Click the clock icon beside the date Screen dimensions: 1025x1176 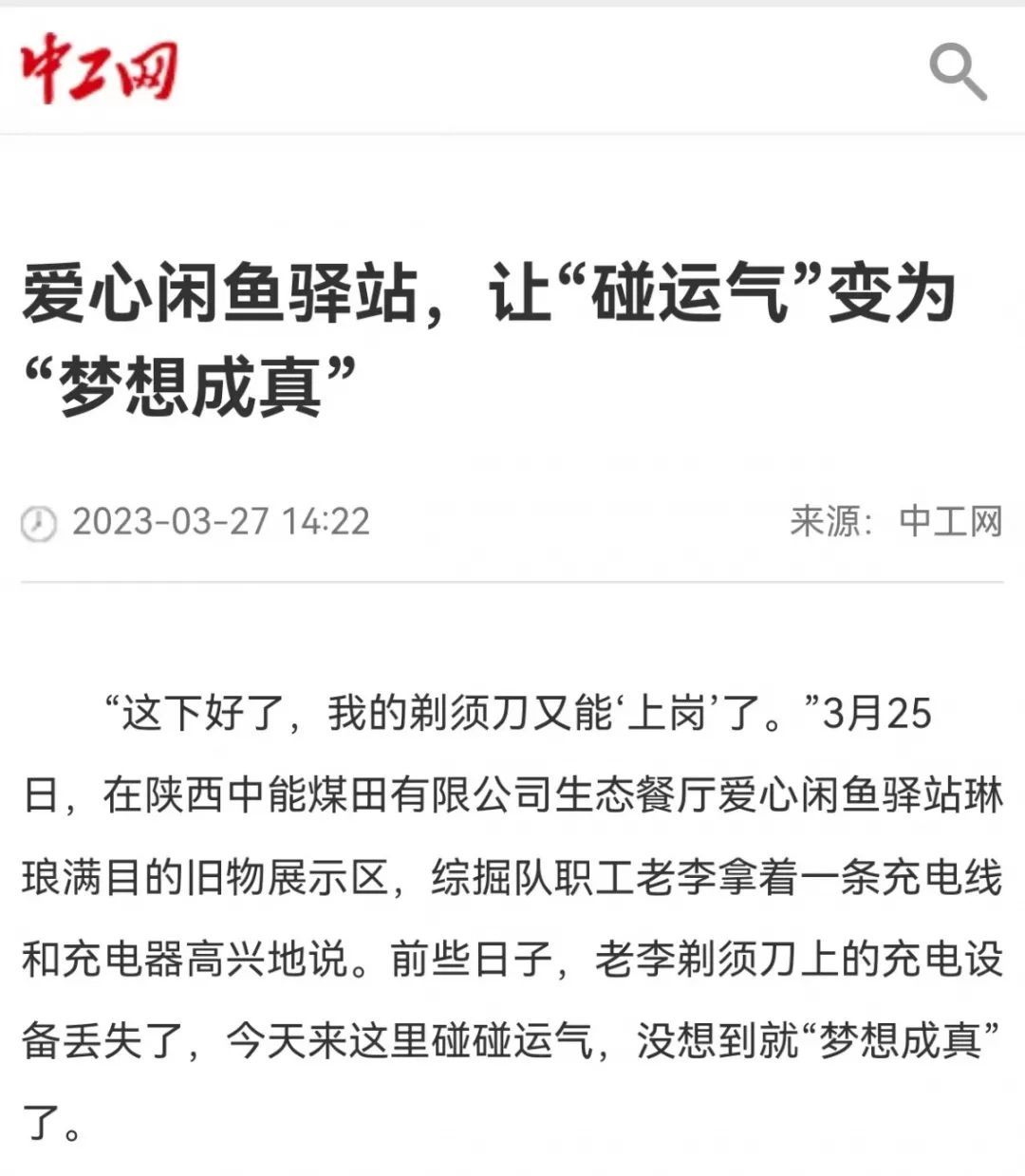tap(39, 520)
